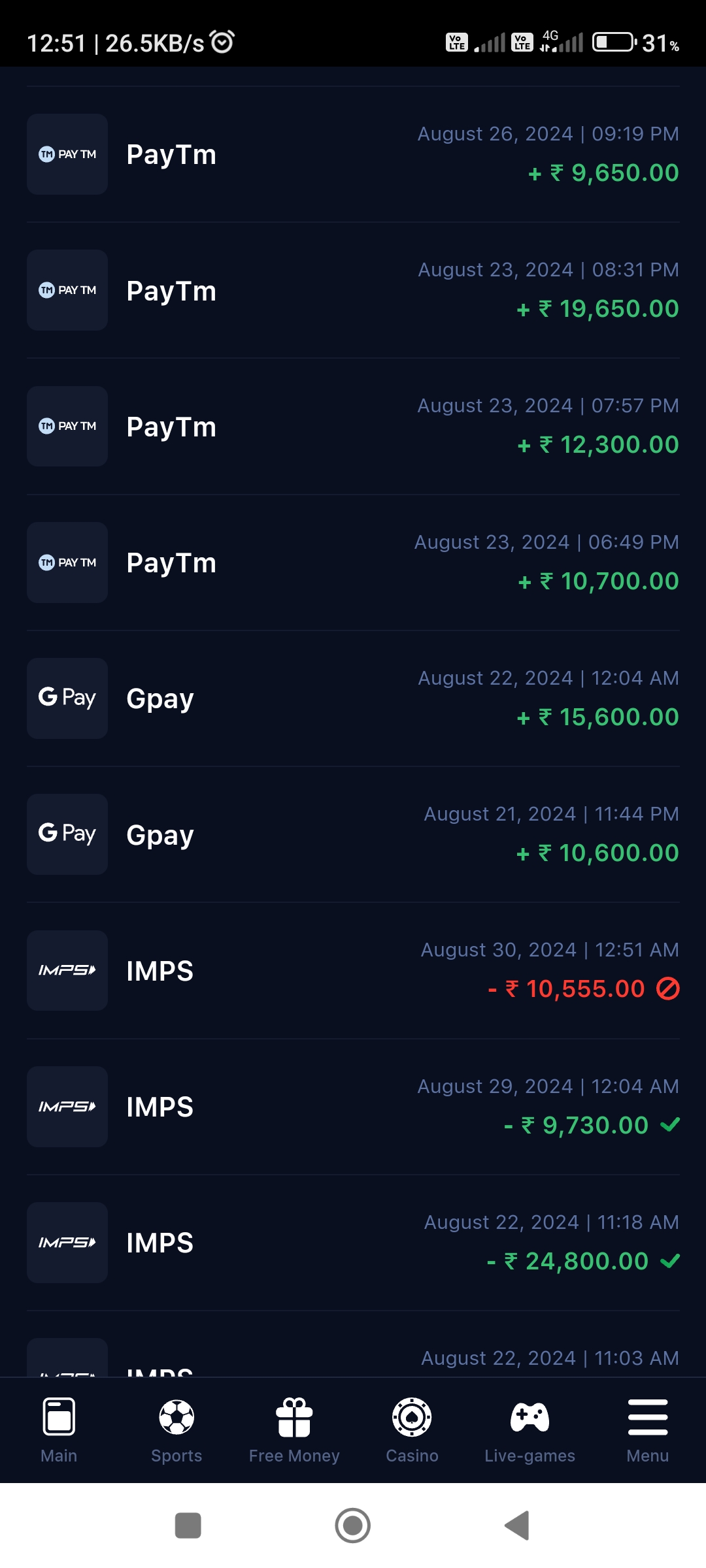
Task: Open the Main tab
Action: pos(59,1430)
